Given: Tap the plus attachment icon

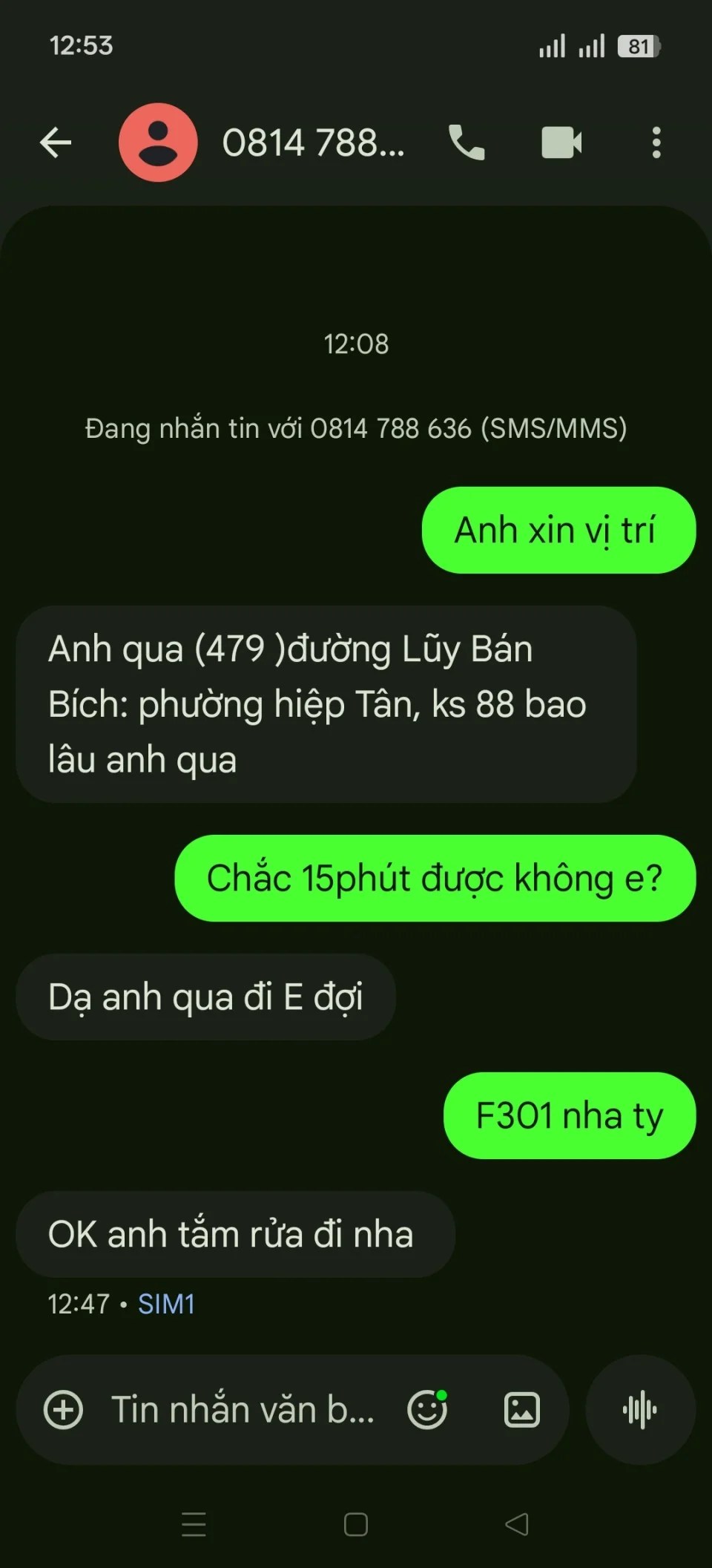Looking at the screenshot, I should tap(64, 1410).
